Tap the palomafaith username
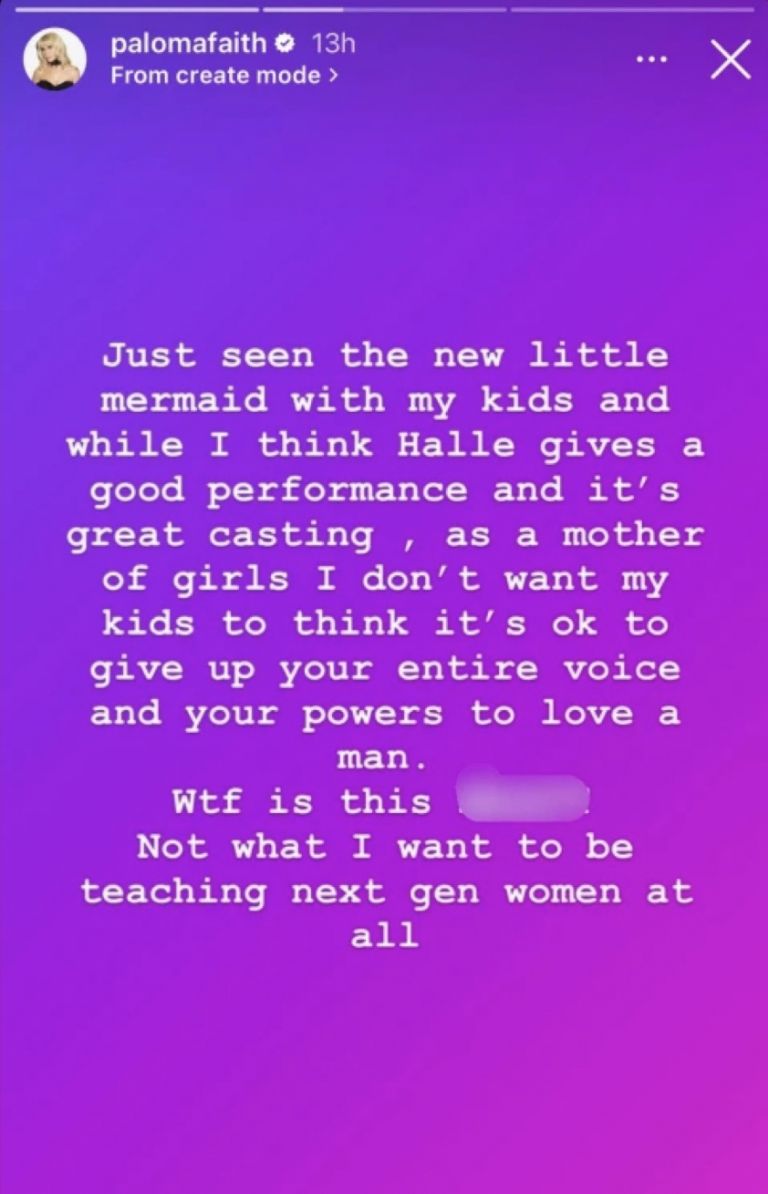 coord(189,44)
